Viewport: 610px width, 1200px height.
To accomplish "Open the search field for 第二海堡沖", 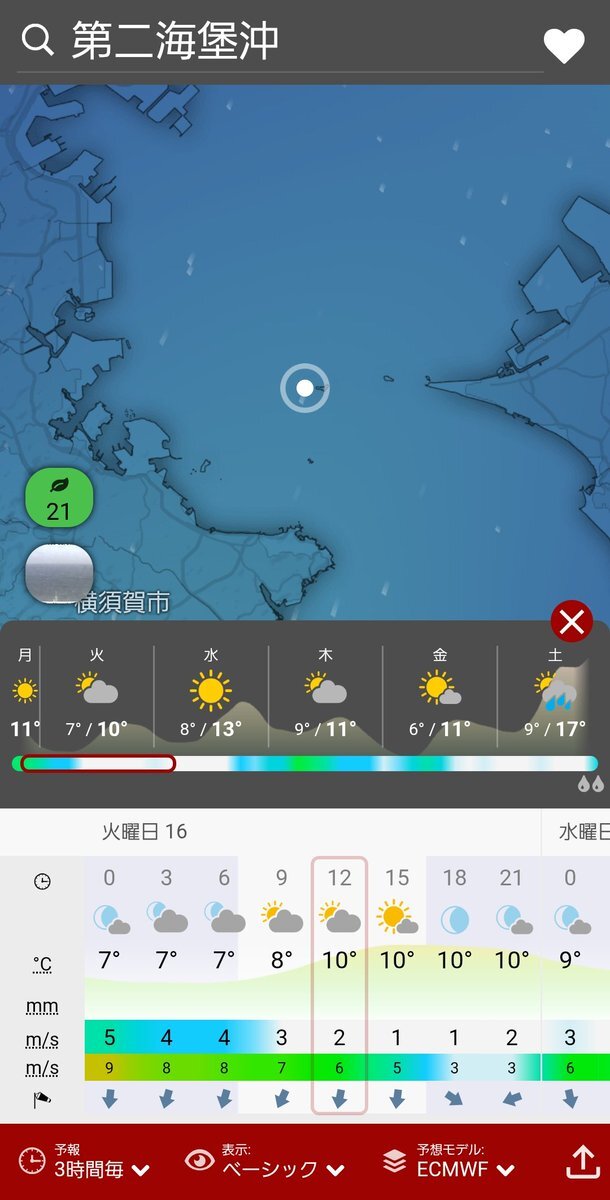I will pyautogui.click(x=280, y=42).
